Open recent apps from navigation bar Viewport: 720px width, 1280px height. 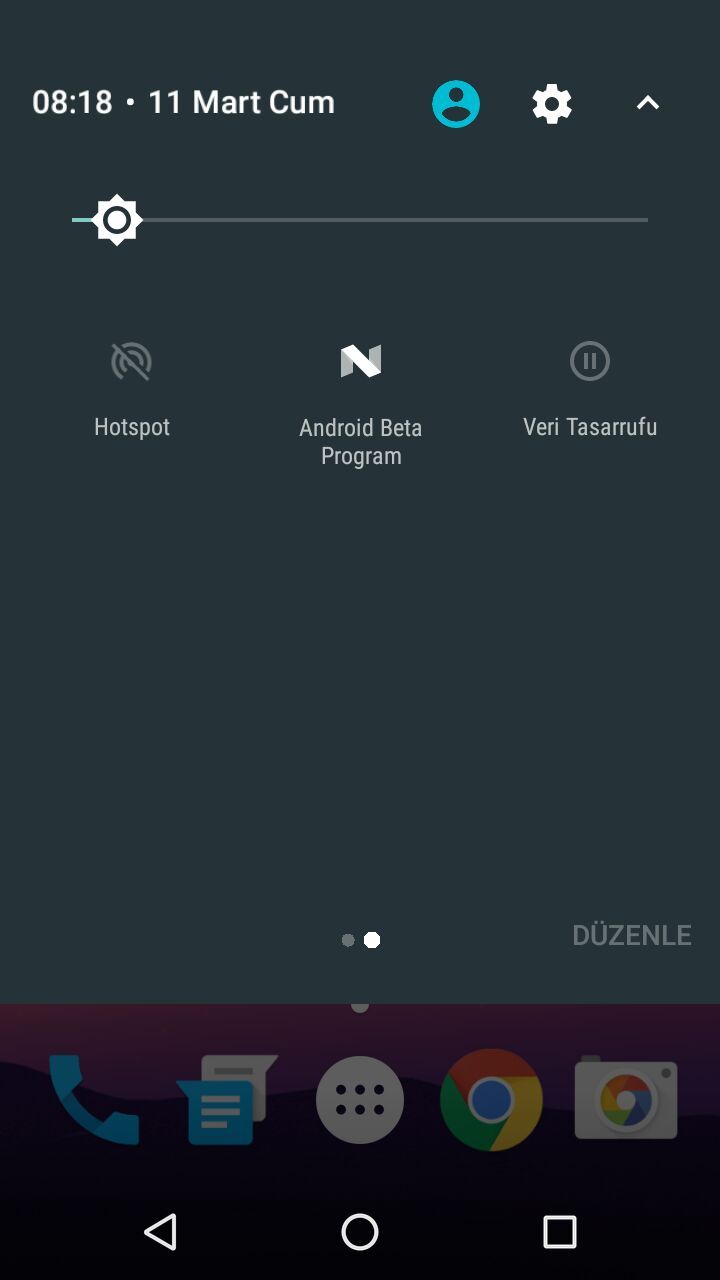559,1232
